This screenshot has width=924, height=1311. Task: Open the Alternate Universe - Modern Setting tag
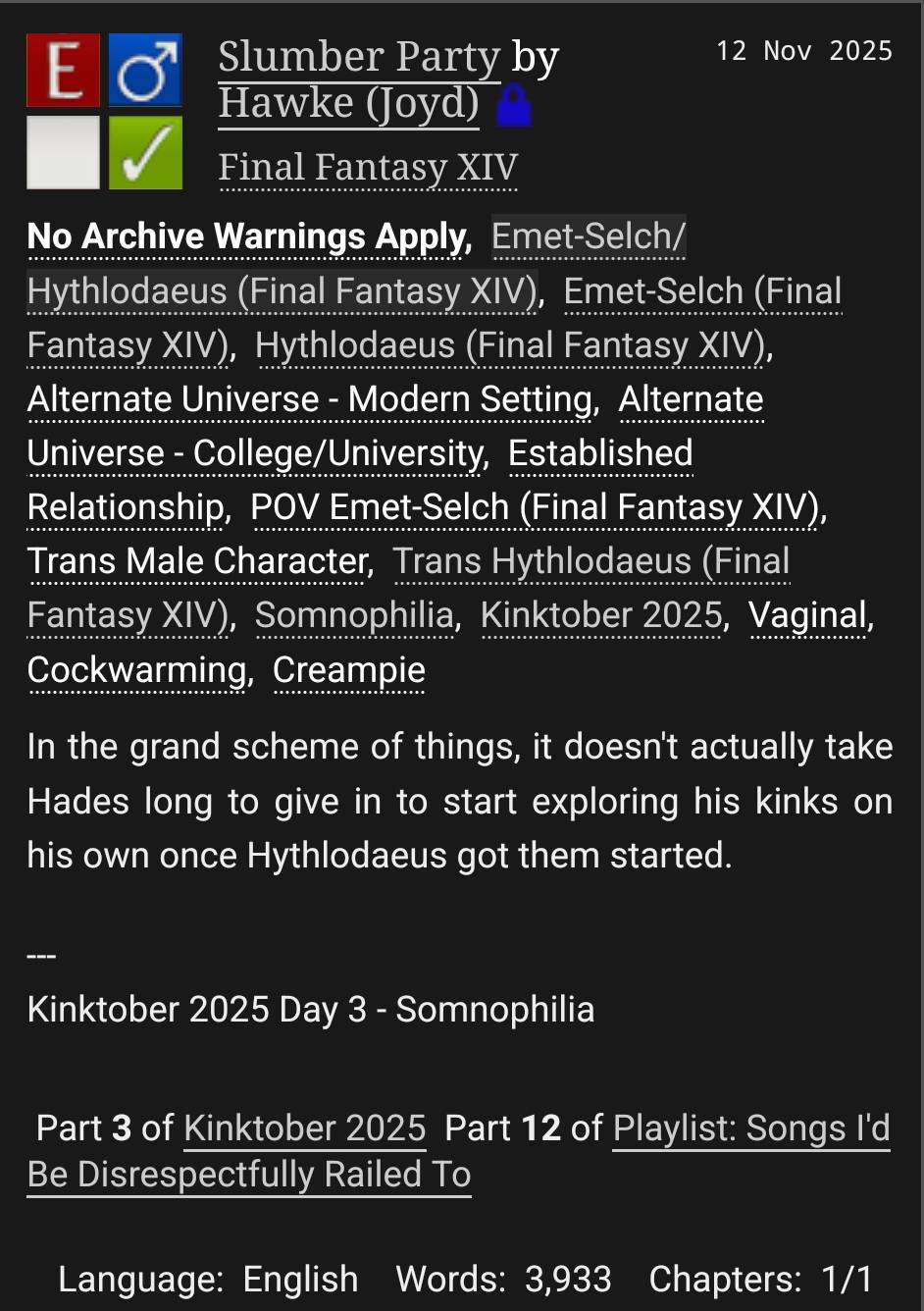(312, 399)
